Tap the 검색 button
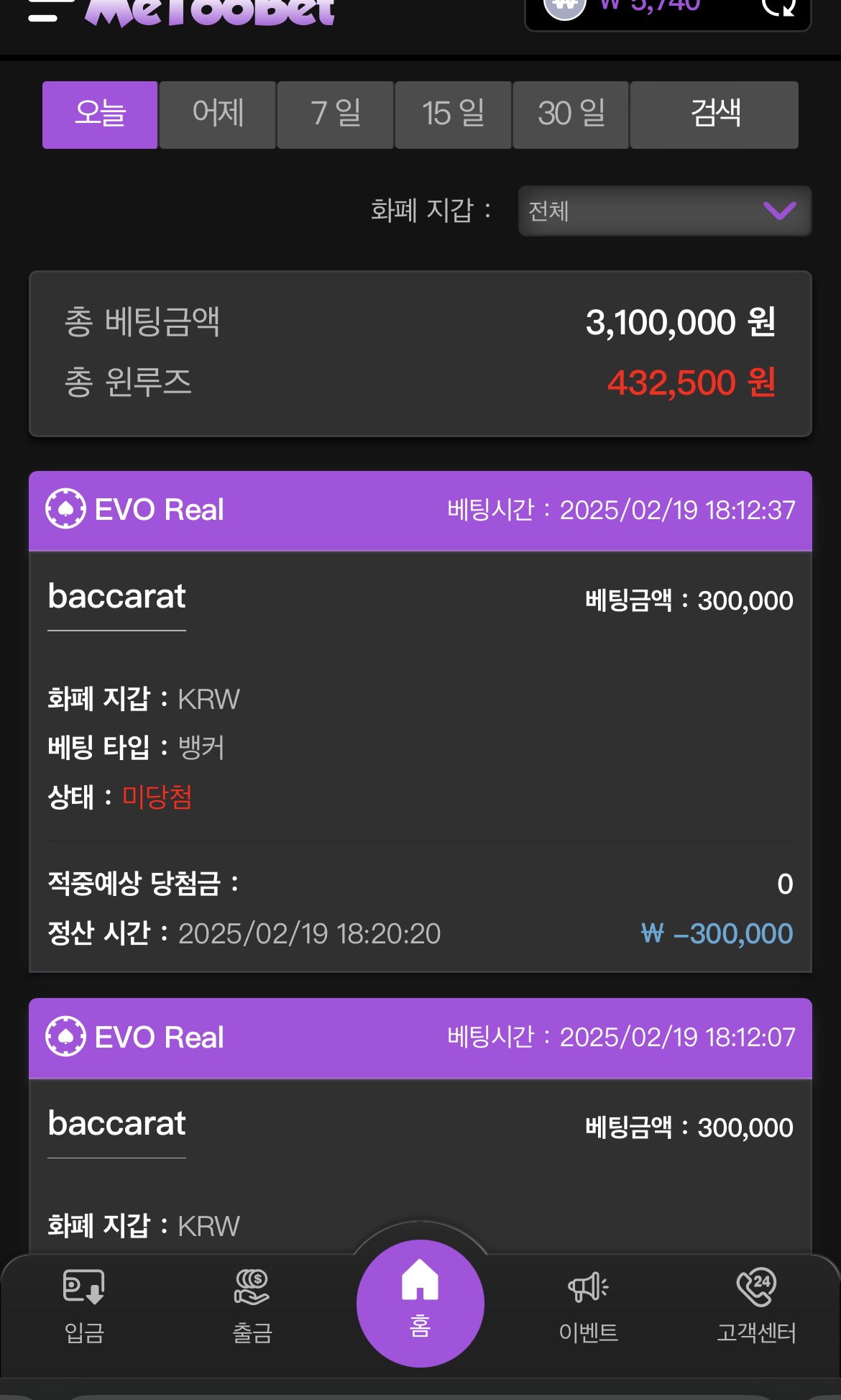Screen dimensions: 841x1400 coord(714,115)
